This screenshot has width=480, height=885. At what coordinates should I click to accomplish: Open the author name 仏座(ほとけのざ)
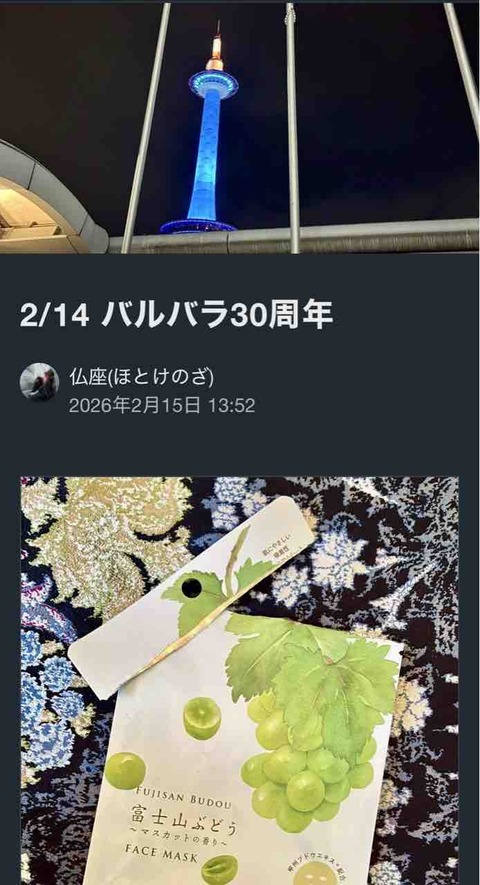[x=142, y=376]
